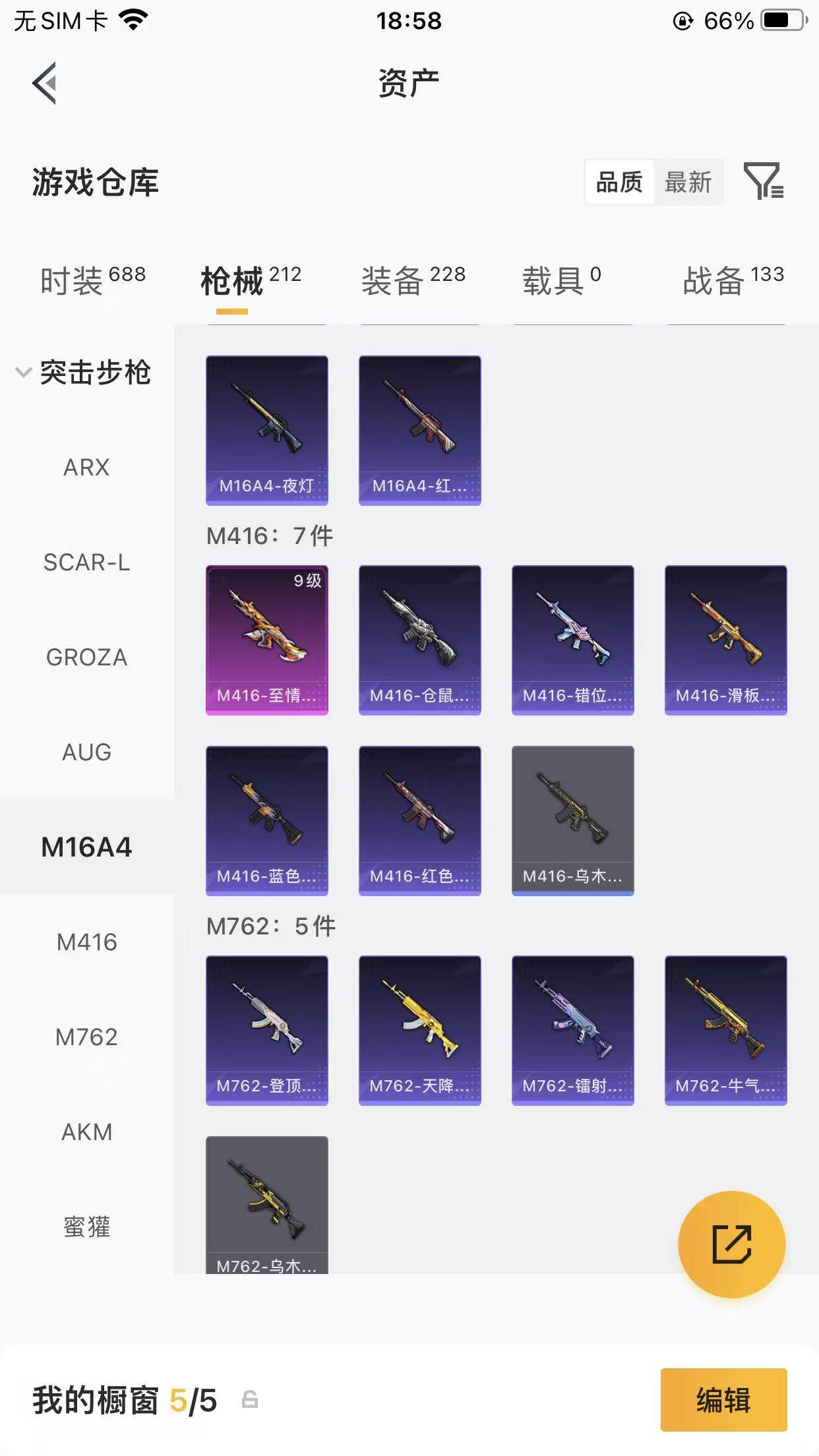819x1456 pixels.
Task: Select SCAR-L in the side list
Action: (86, 562)
